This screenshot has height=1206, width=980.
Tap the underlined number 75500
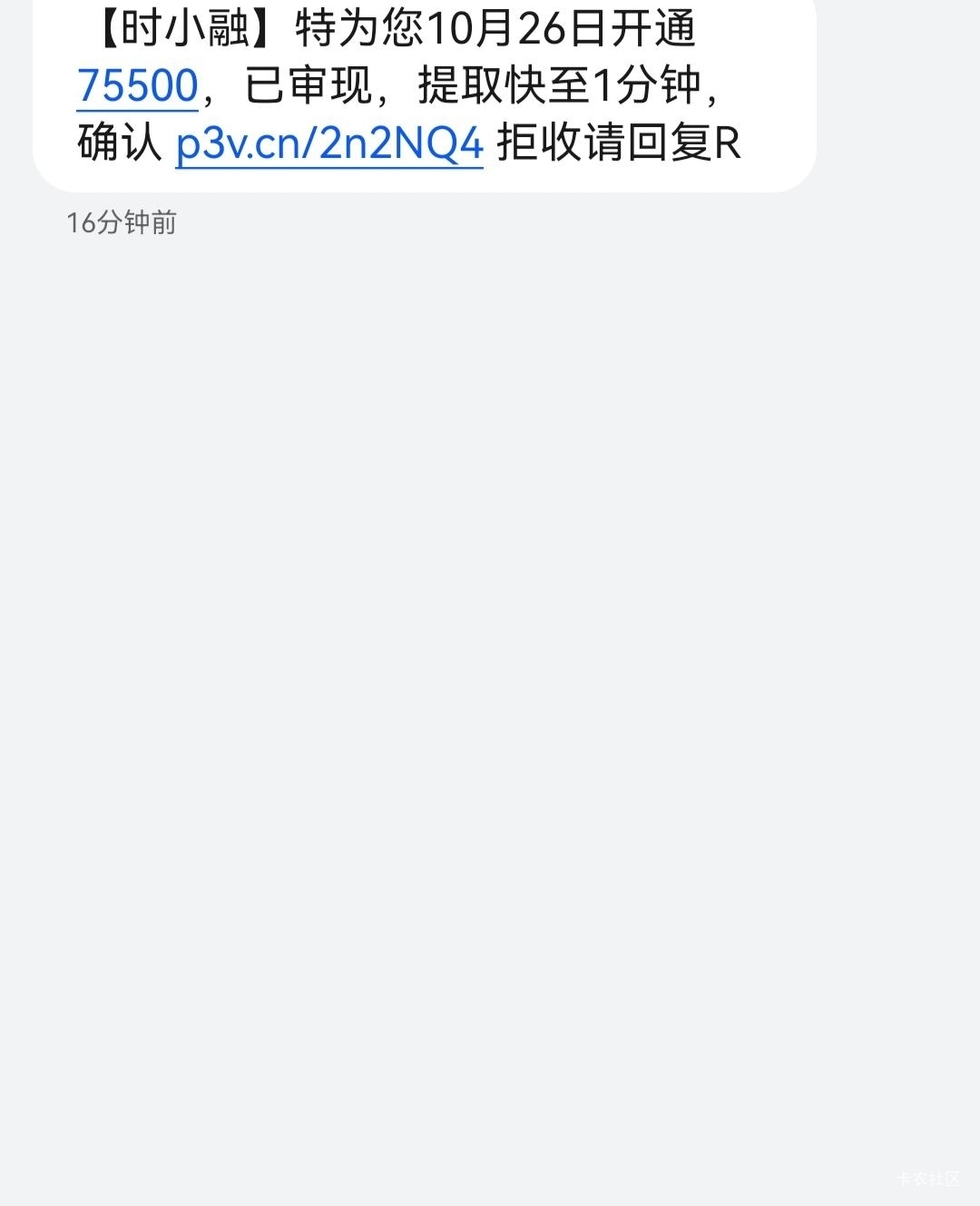(138, 87)
